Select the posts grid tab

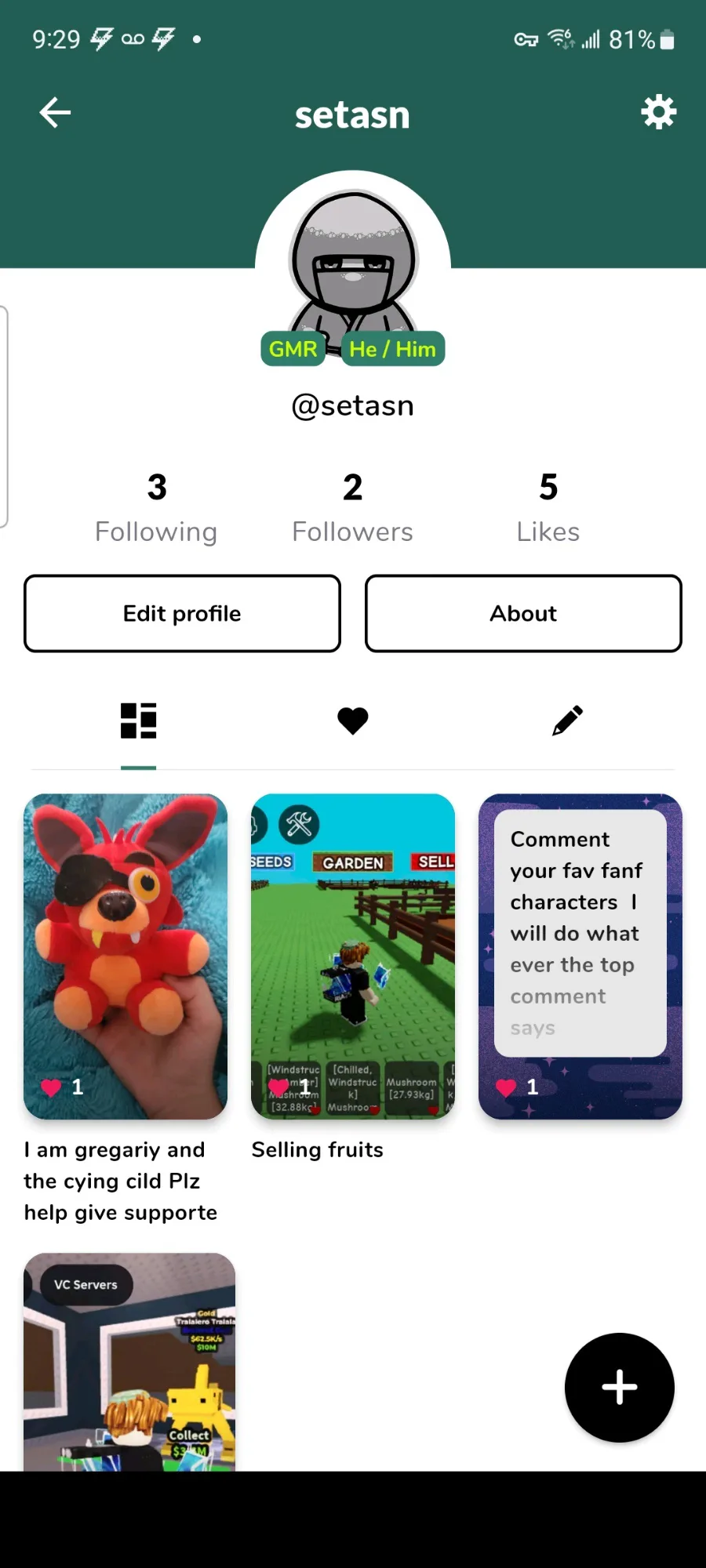coord(139,720)
